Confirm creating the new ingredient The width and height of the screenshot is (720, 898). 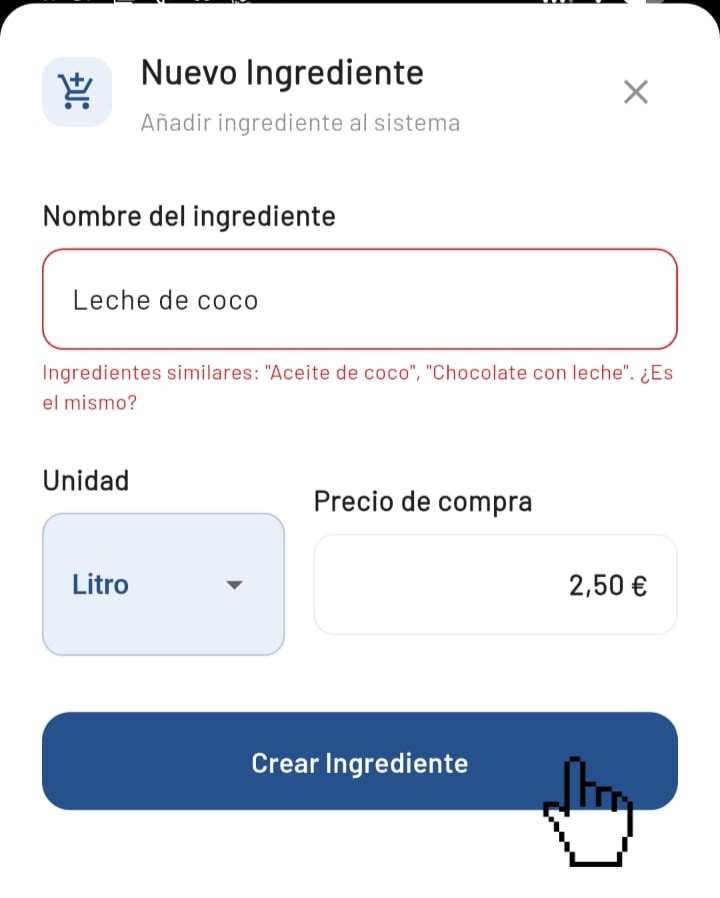(359, 761)
